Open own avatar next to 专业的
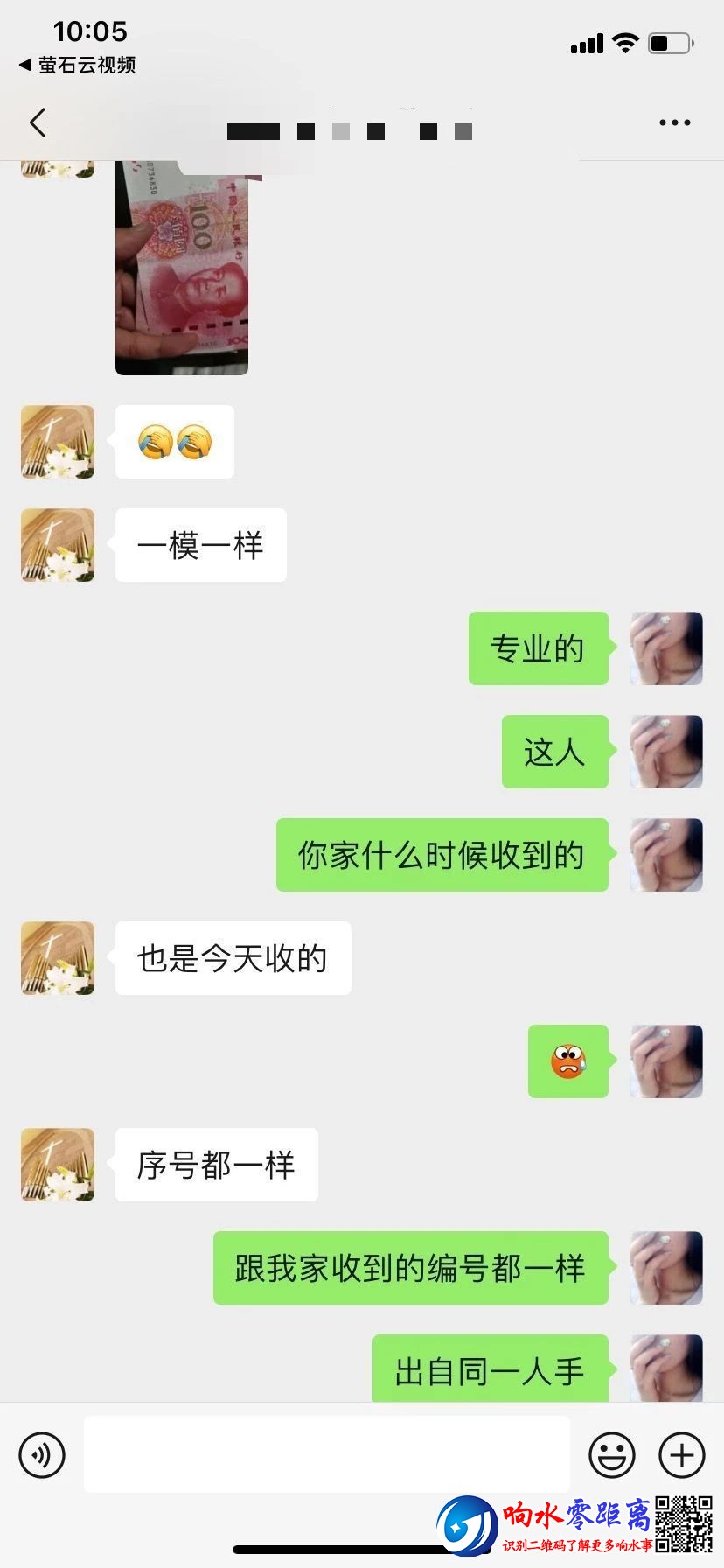This screenshot has width=724, height=1568. click(666, 648)
